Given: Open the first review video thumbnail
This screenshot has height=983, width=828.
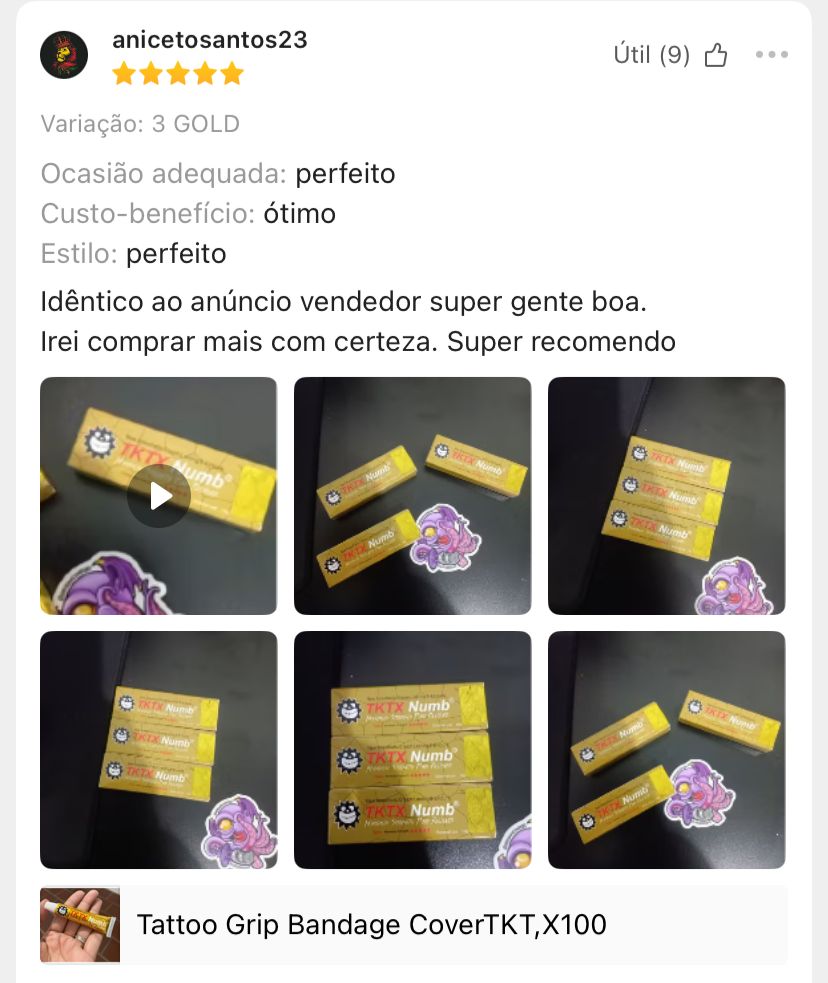Looking at the screenshot, I should coord(158,495).
